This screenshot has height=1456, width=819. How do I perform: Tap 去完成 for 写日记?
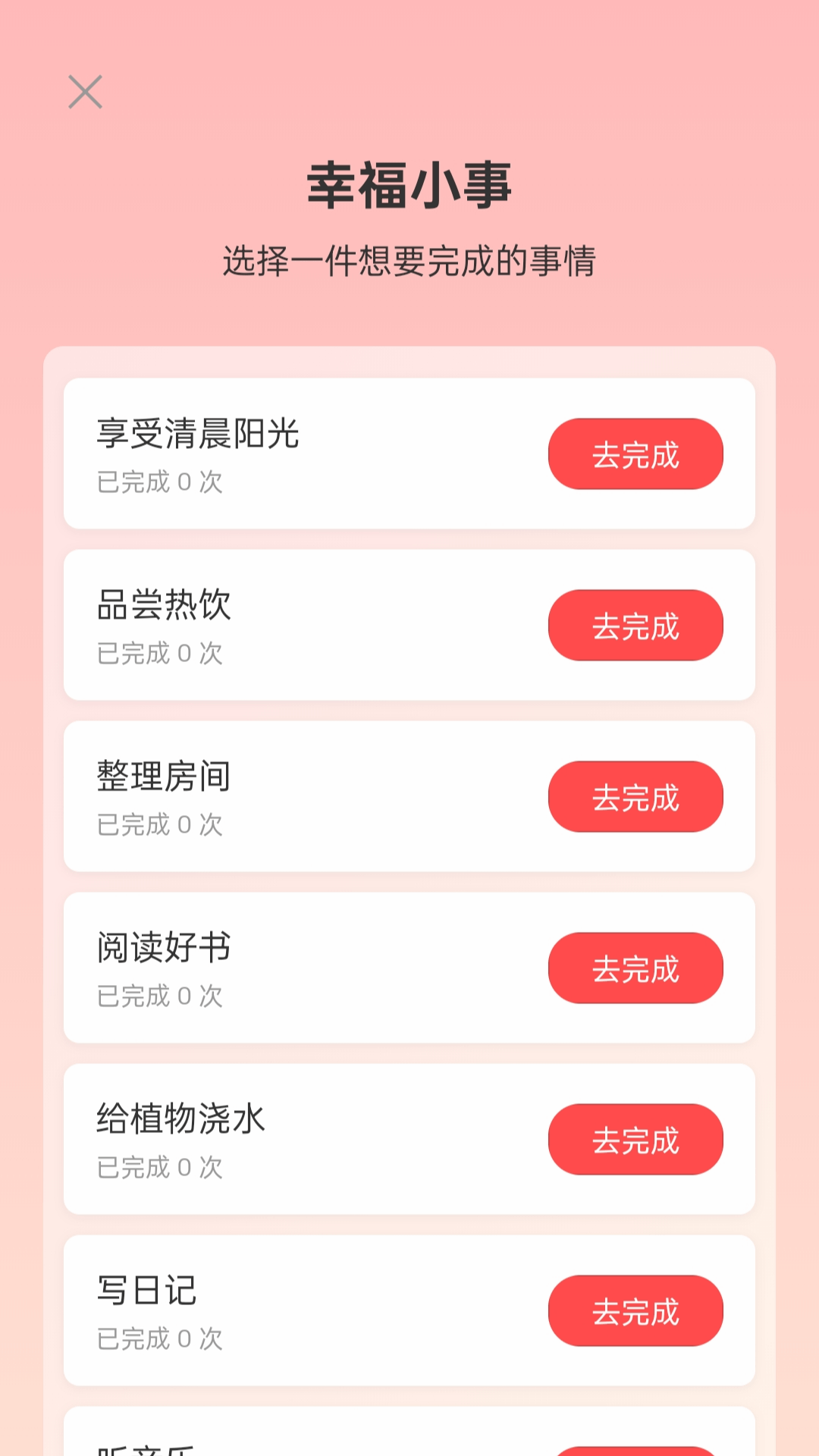point(635,1312)
